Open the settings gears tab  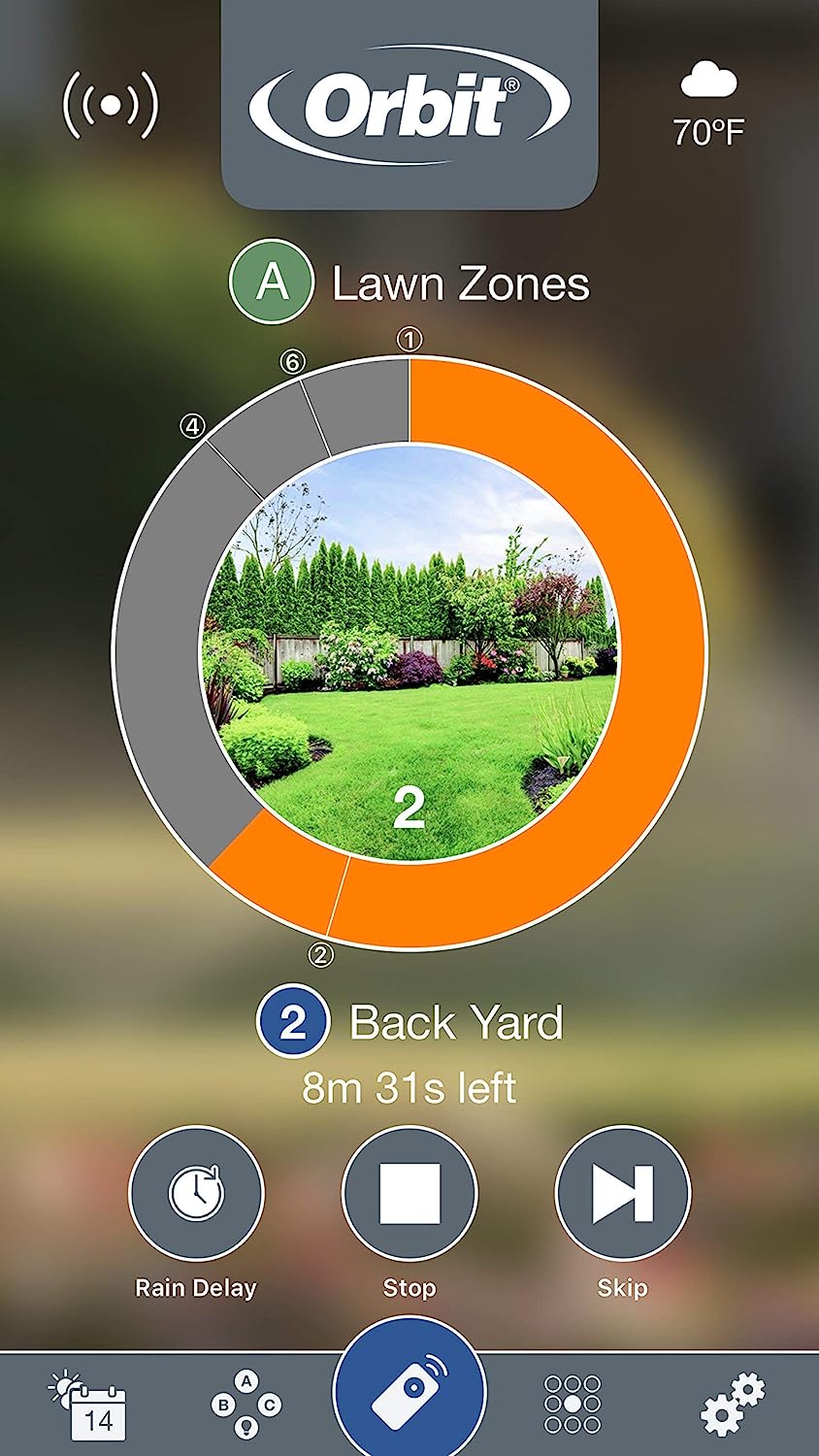[733, 1405]
